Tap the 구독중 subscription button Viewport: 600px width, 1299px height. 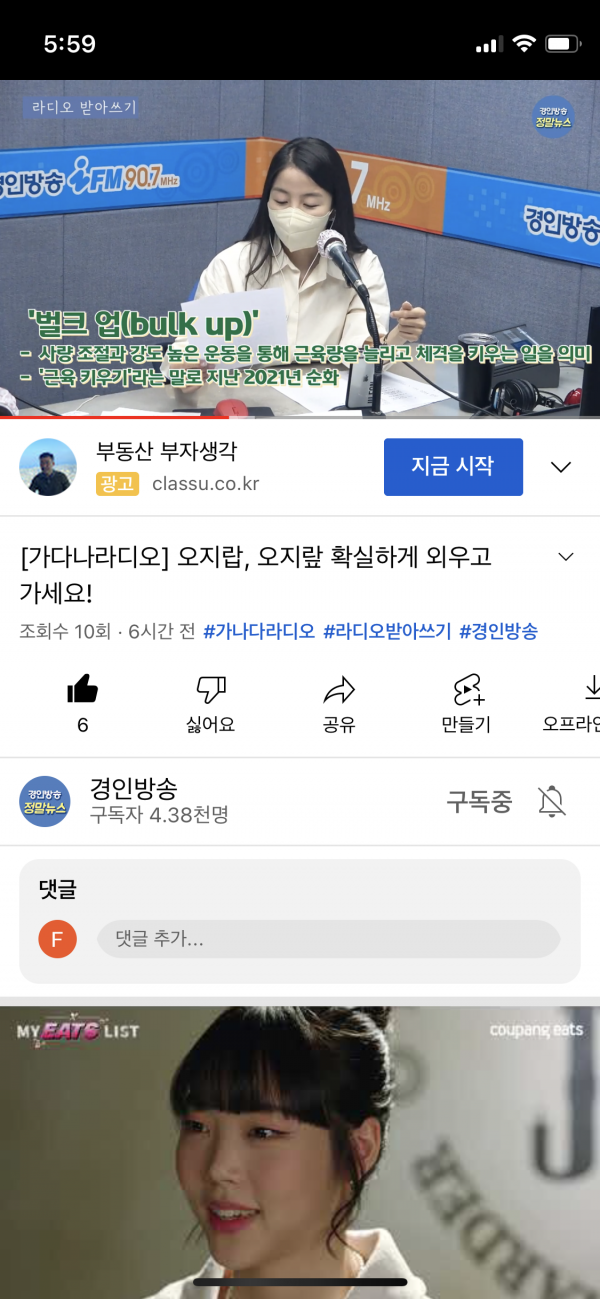click(x=479, y=801)
